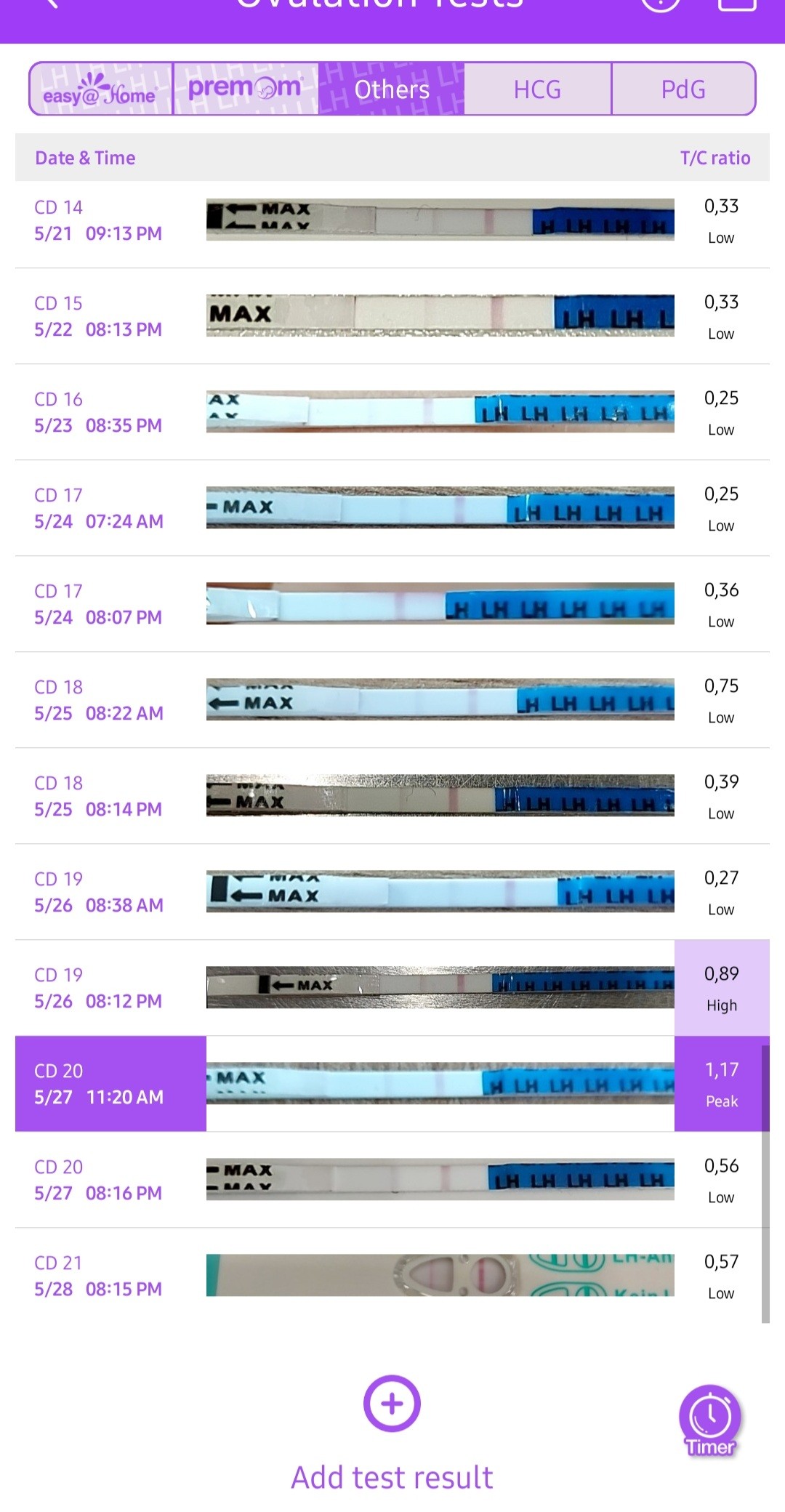Switch to the easy@Home tab
785x1512 pixels.
pos(100,89)
